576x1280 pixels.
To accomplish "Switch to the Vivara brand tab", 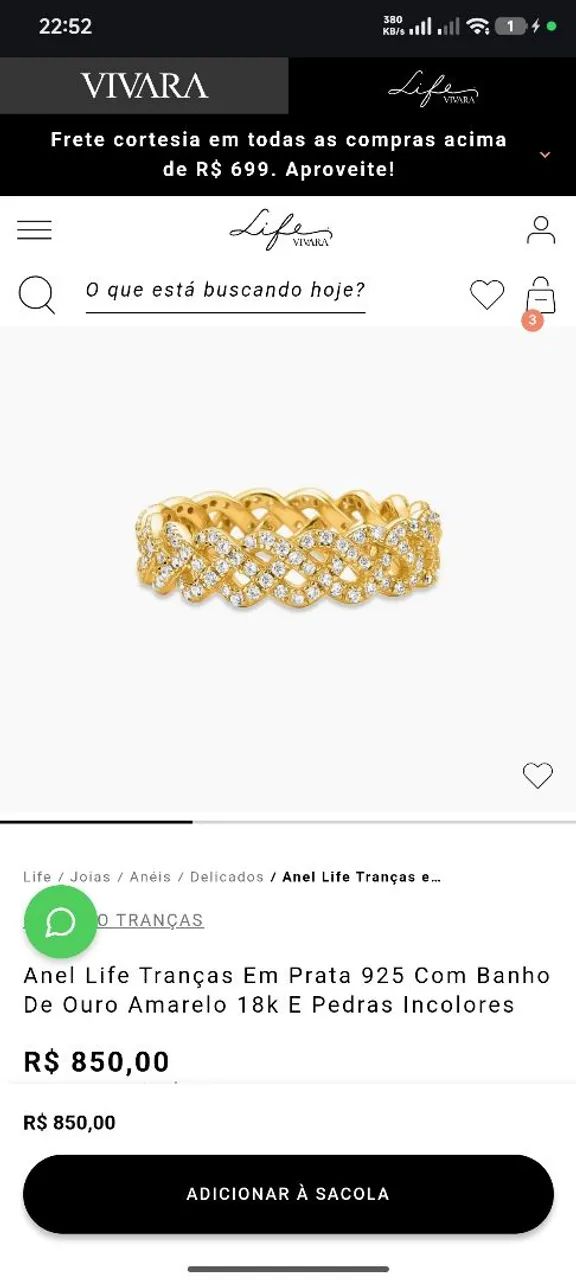I will [144, 86].
